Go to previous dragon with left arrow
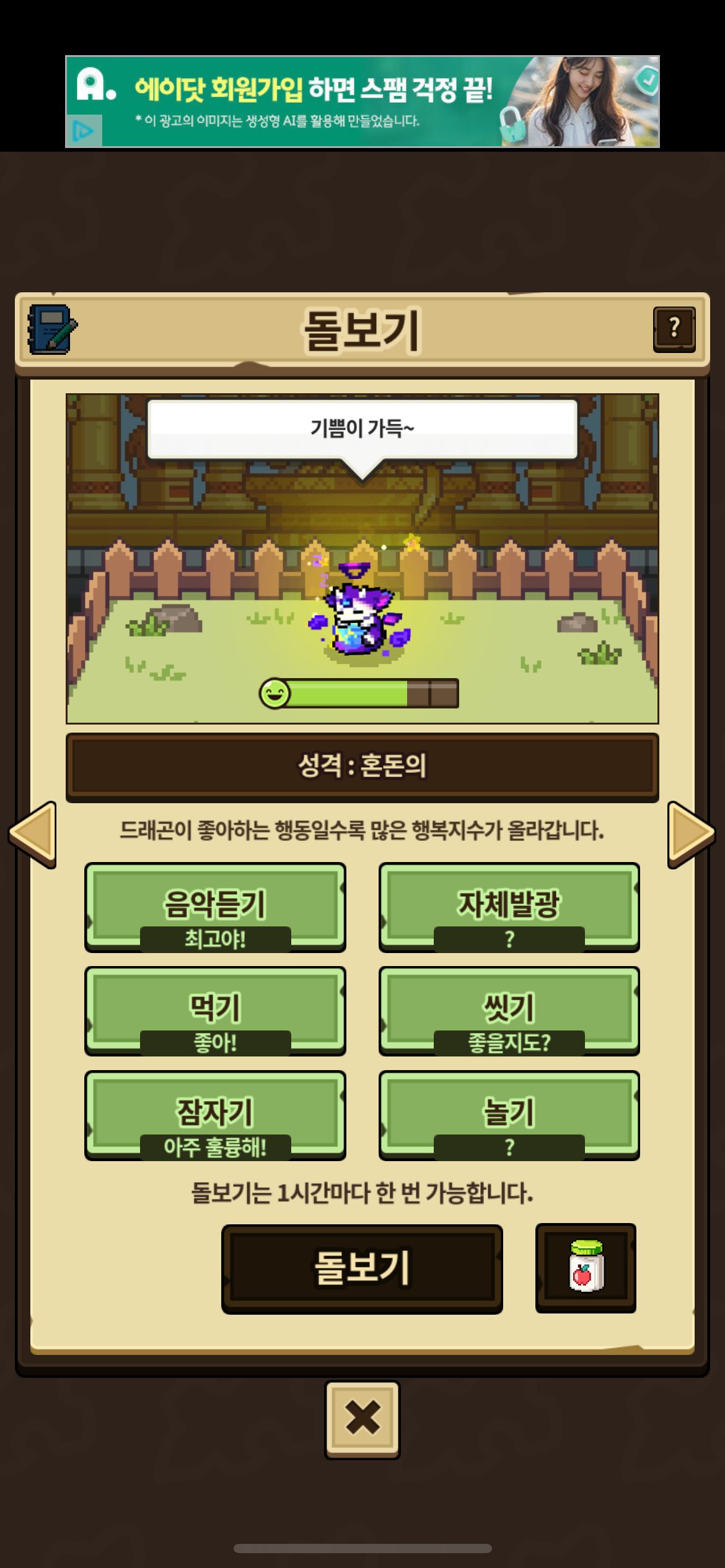Screen dimensions: 725x1568 33,834
